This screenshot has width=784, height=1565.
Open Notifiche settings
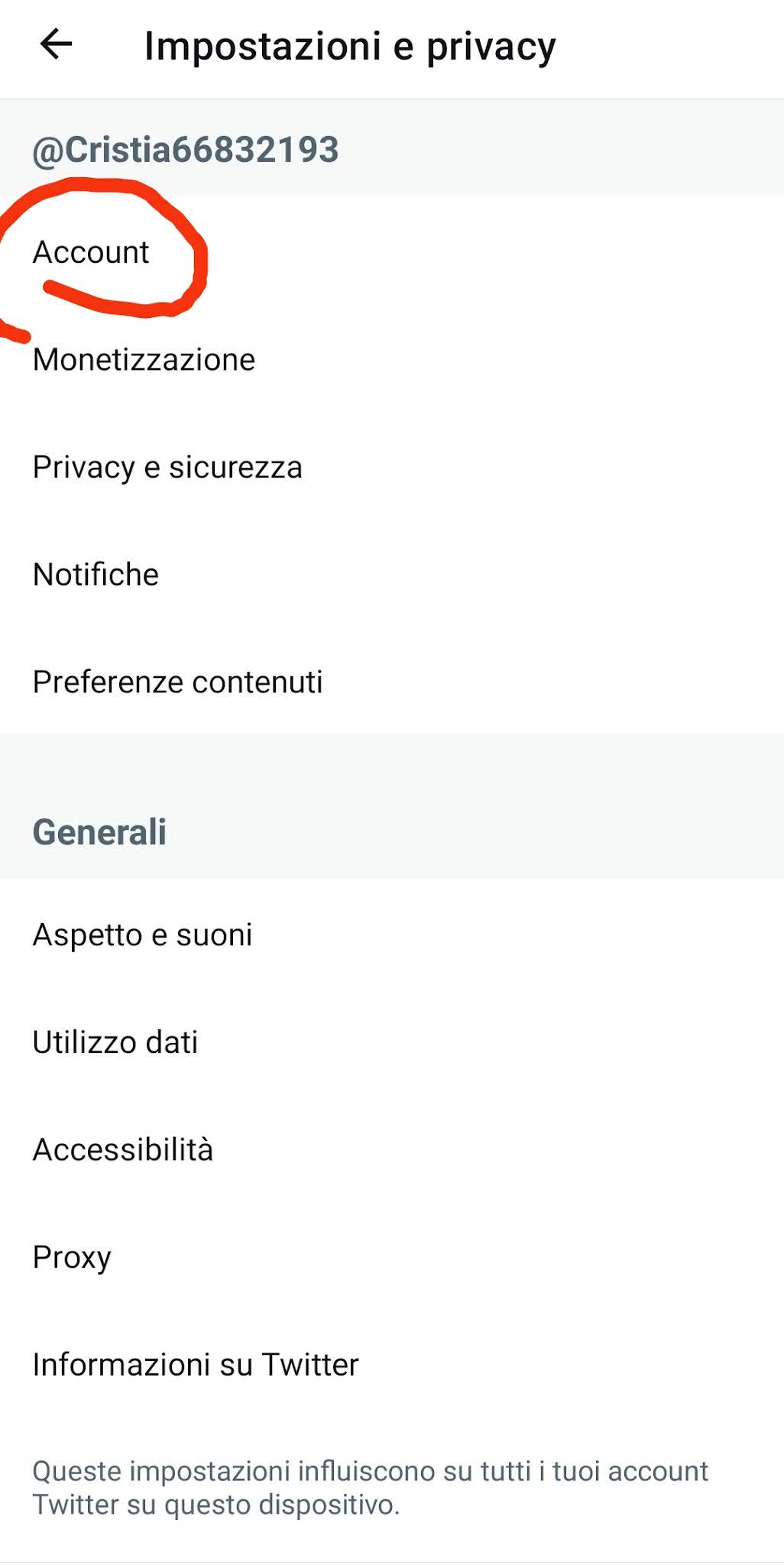[x=96, y=575]
